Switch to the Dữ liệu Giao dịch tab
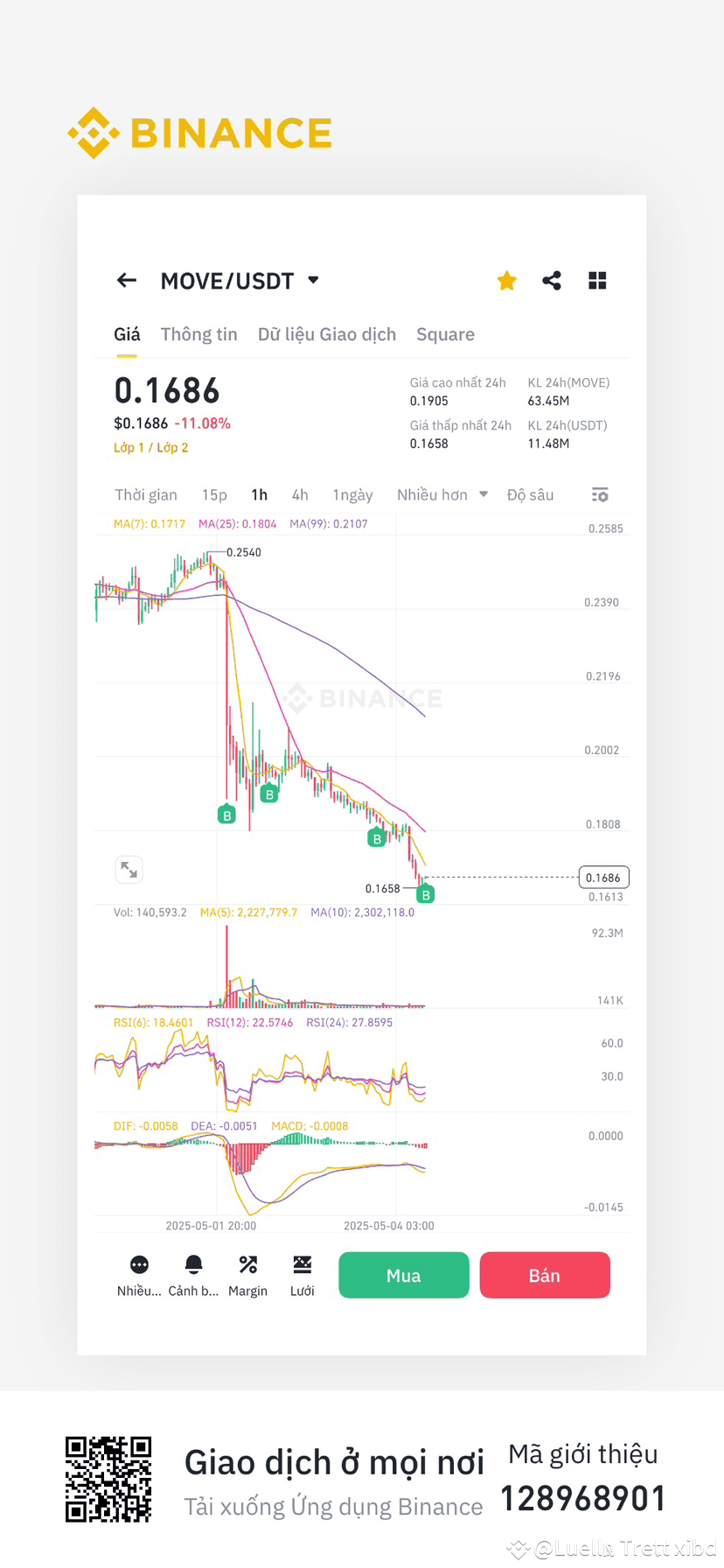The width and height of the screenshot is (724, 1568). pos(327,334)
